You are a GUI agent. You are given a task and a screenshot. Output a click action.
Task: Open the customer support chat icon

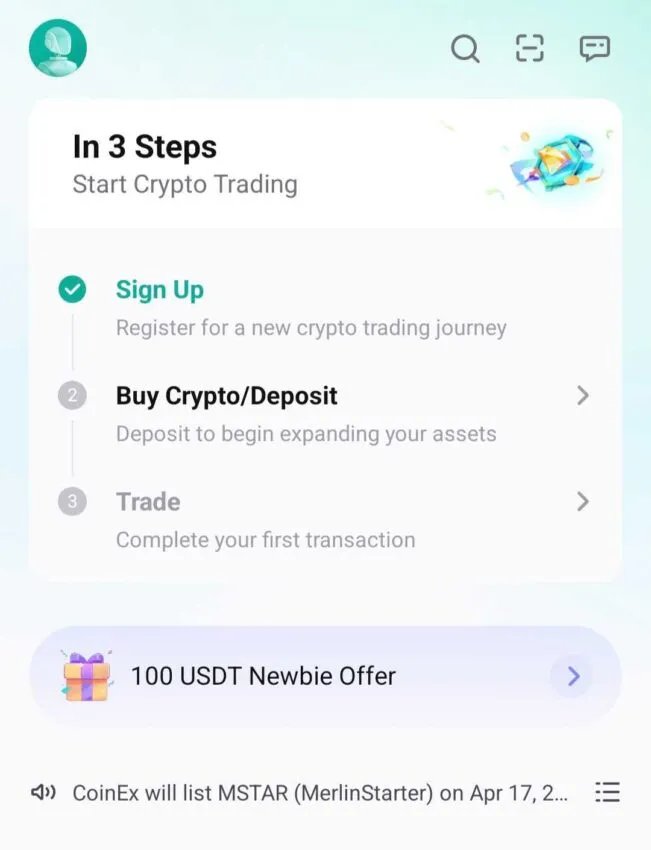[x=595, y=48]
